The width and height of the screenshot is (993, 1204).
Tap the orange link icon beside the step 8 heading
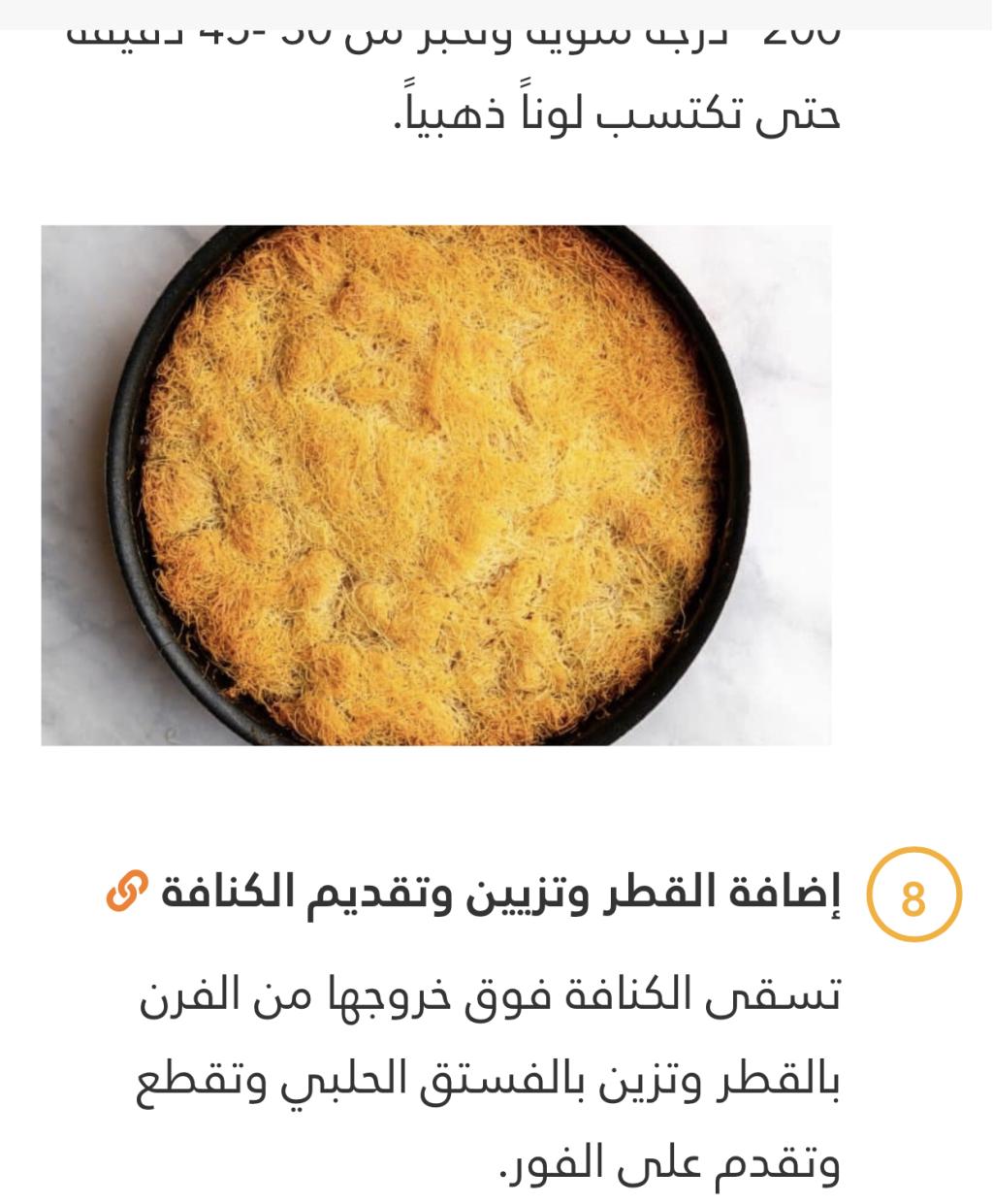tap(127, 891)
